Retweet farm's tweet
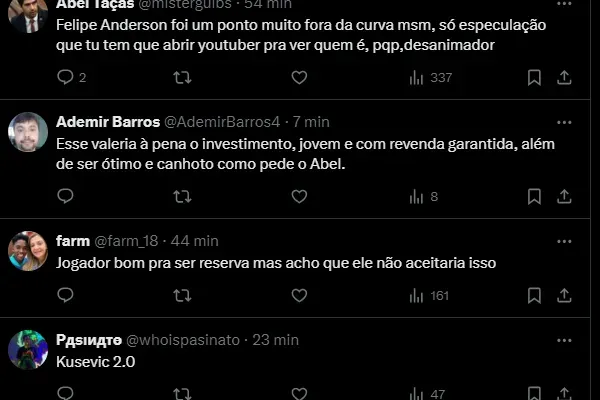Image resolution: width=600 pixels, height=400 pixels. coord(182,295)
